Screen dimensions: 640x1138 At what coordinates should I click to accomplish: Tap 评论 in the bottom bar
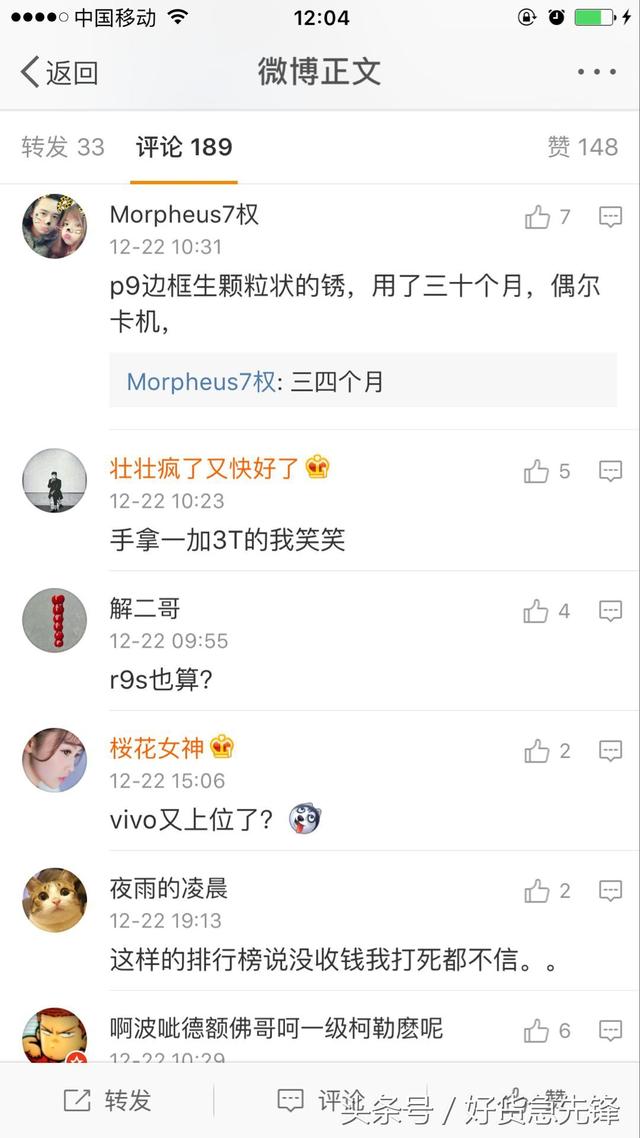320,1101
